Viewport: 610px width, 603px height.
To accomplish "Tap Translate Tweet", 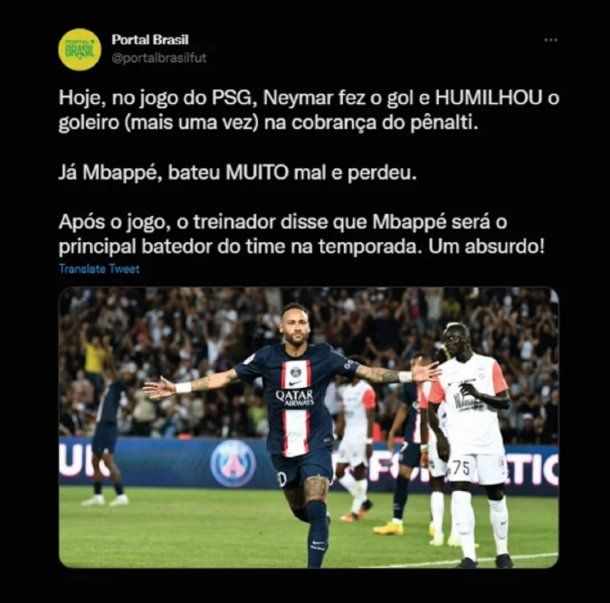I will tap(99, 269).
